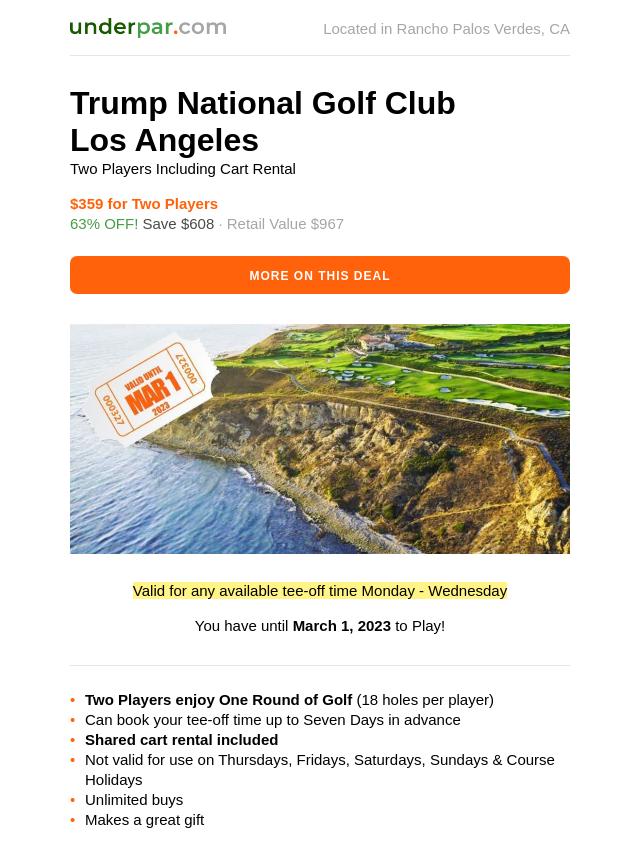Screen dimensions: 640x854
Task: Open the underpar.com header link
Action: pyautogui.click(x=148, y=28)
